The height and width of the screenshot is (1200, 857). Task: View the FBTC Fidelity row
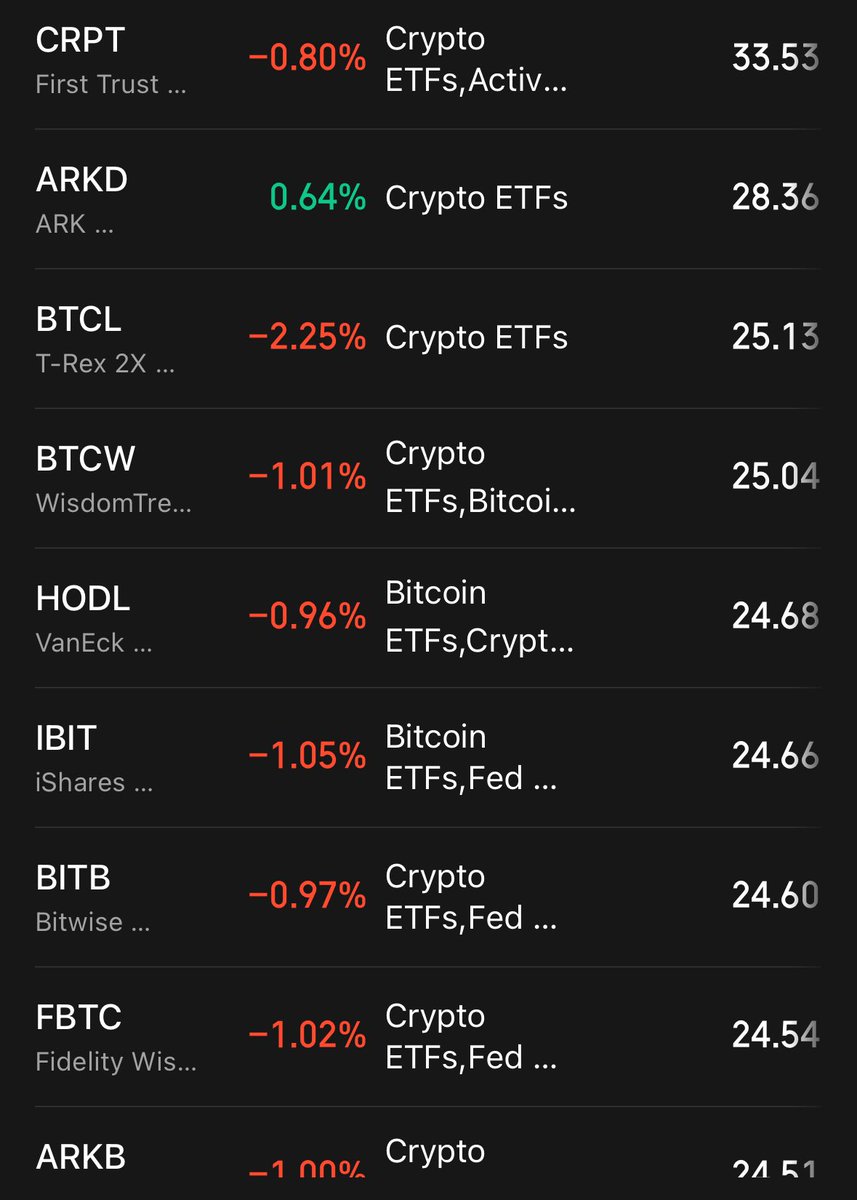(x=428, y=1036)
